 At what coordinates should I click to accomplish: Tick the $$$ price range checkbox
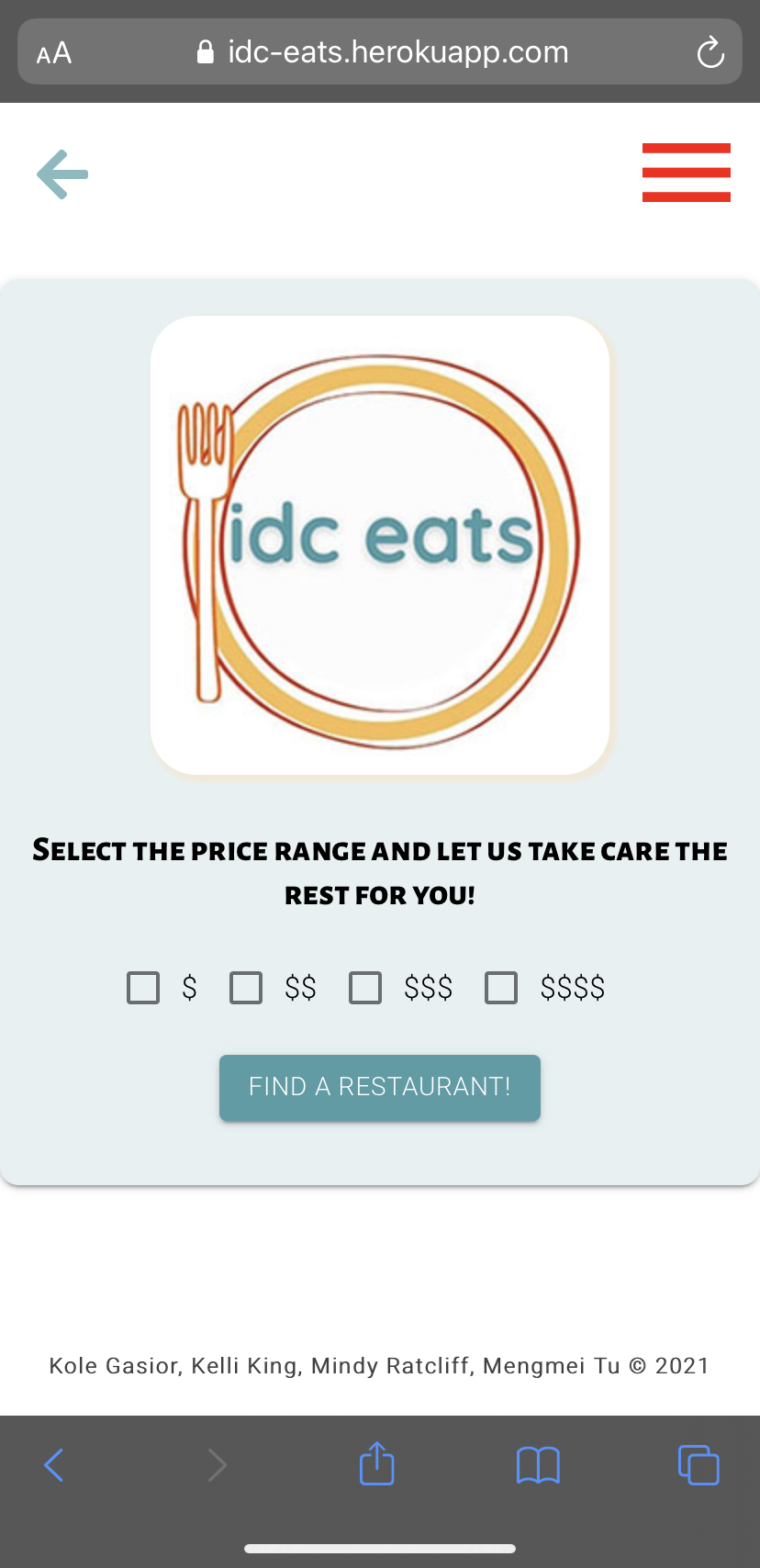[365, 988]
